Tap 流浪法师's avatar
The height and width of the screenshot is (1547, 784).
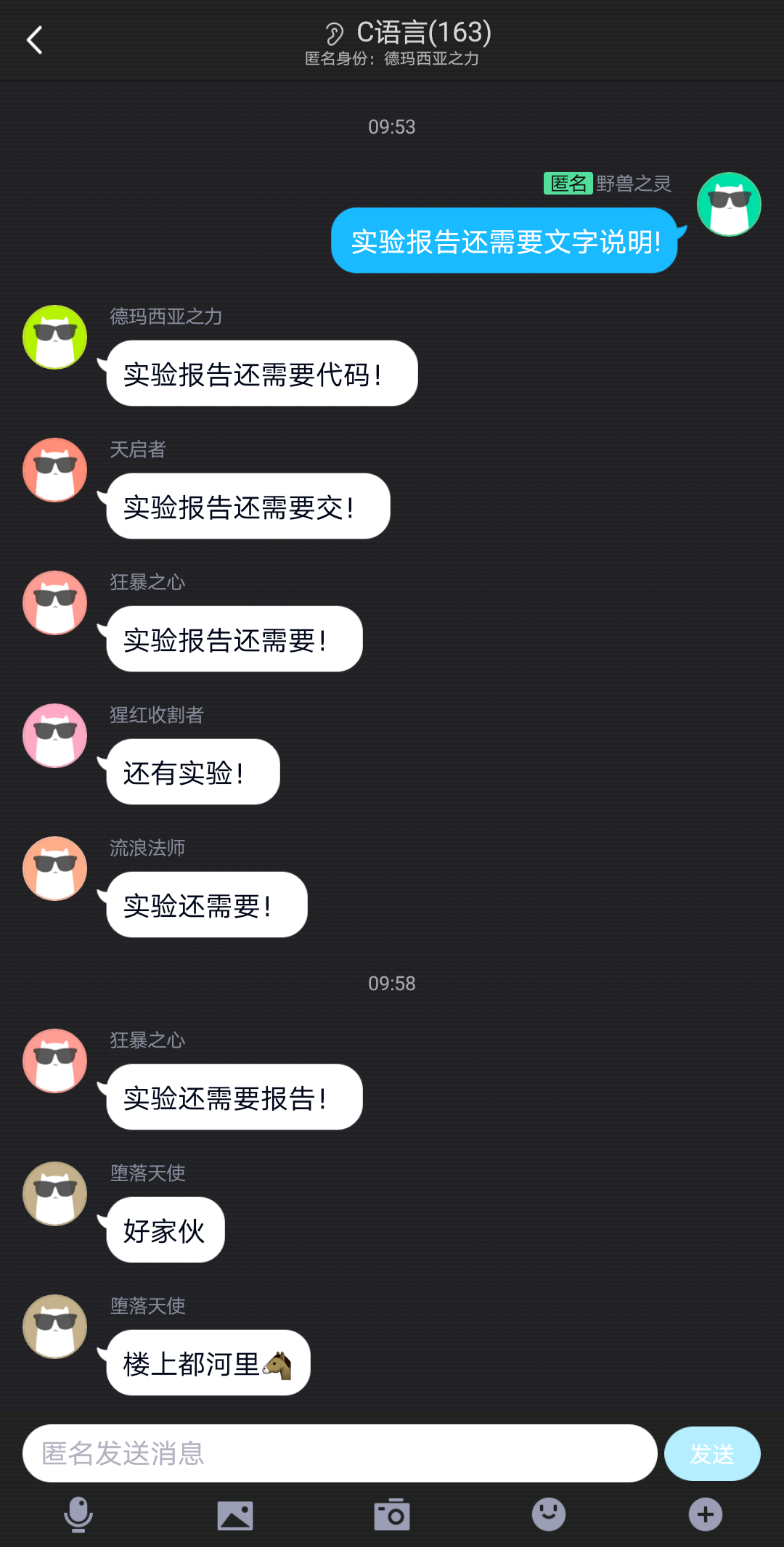(x=55, y=868)
